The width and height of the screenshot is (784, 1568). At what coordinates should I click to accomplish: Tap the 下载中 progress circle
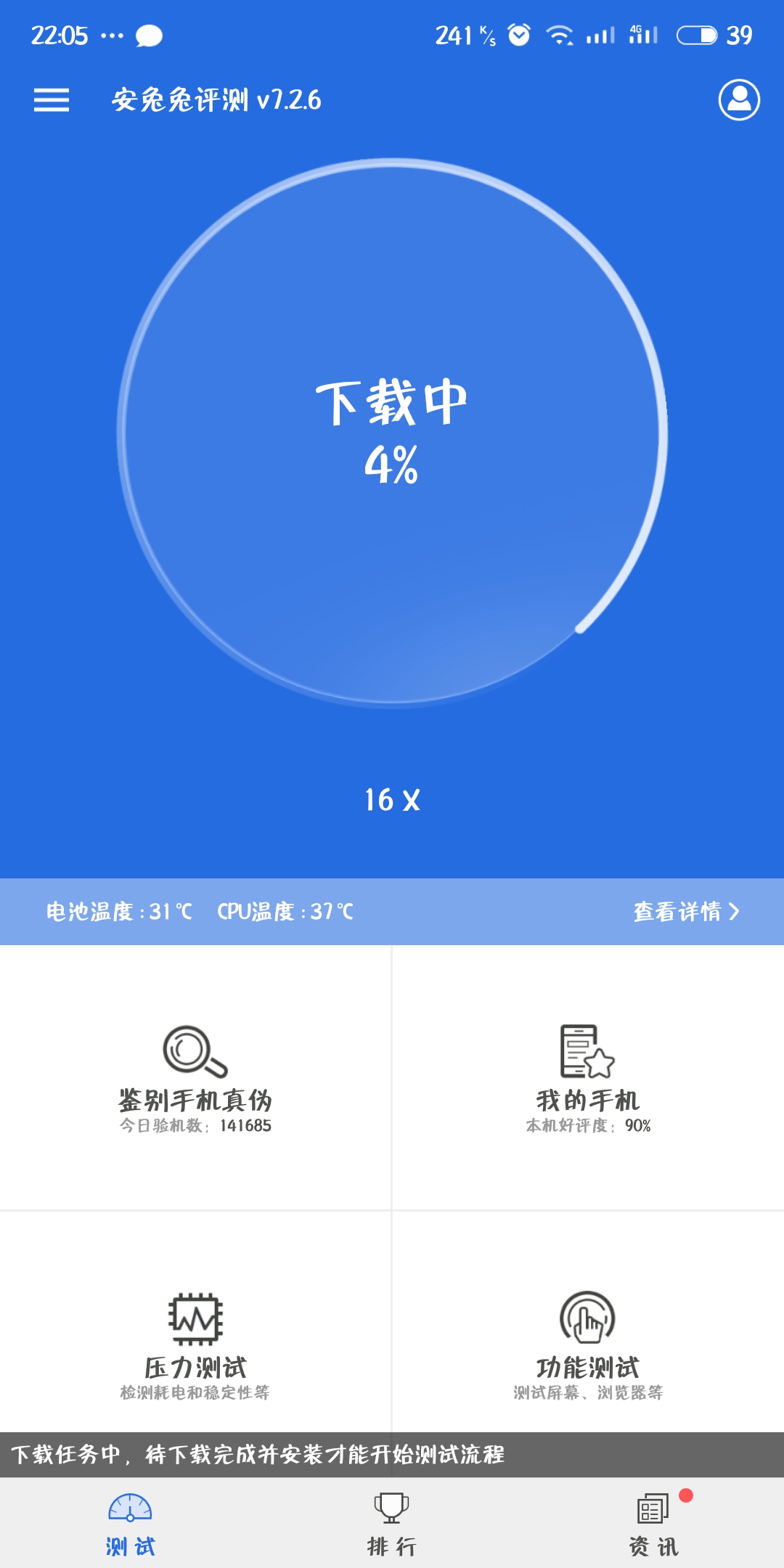tap(392, 431)
